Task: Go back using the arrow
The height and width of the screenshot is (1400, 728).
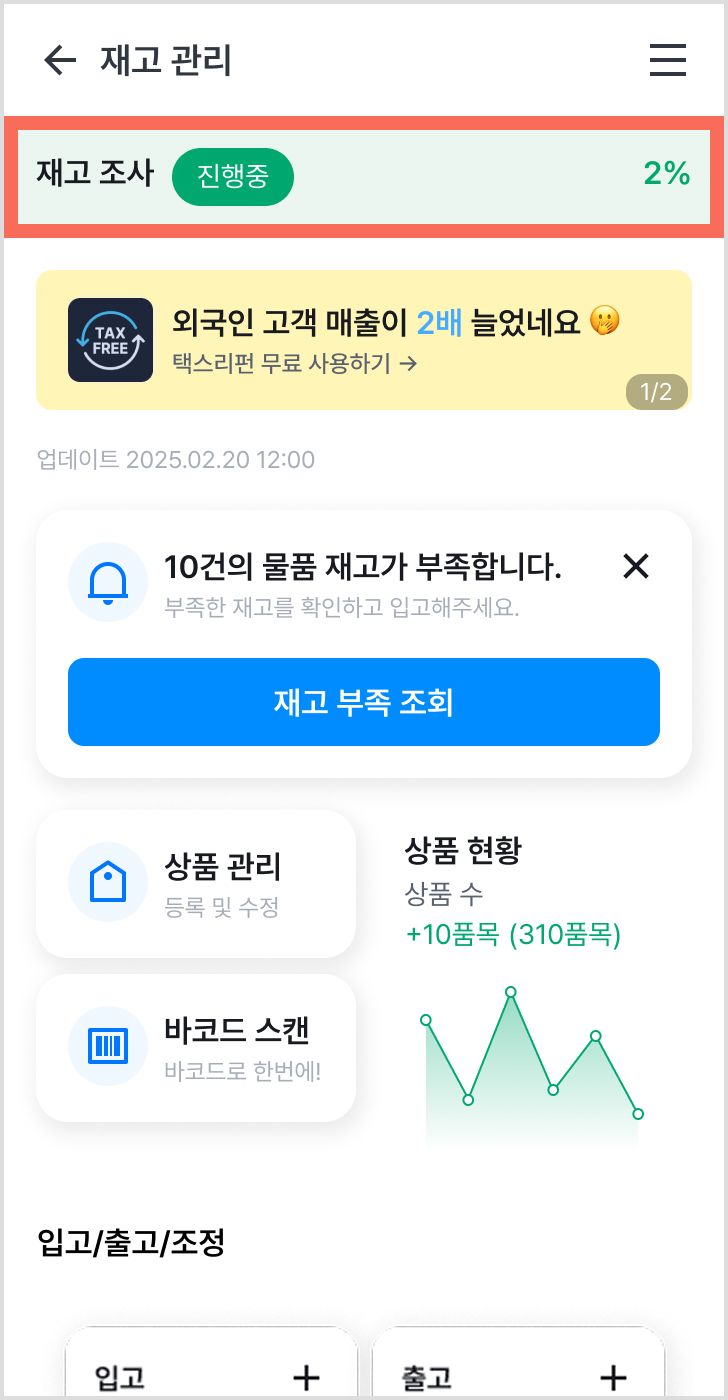Action: [x=60, y=61]
